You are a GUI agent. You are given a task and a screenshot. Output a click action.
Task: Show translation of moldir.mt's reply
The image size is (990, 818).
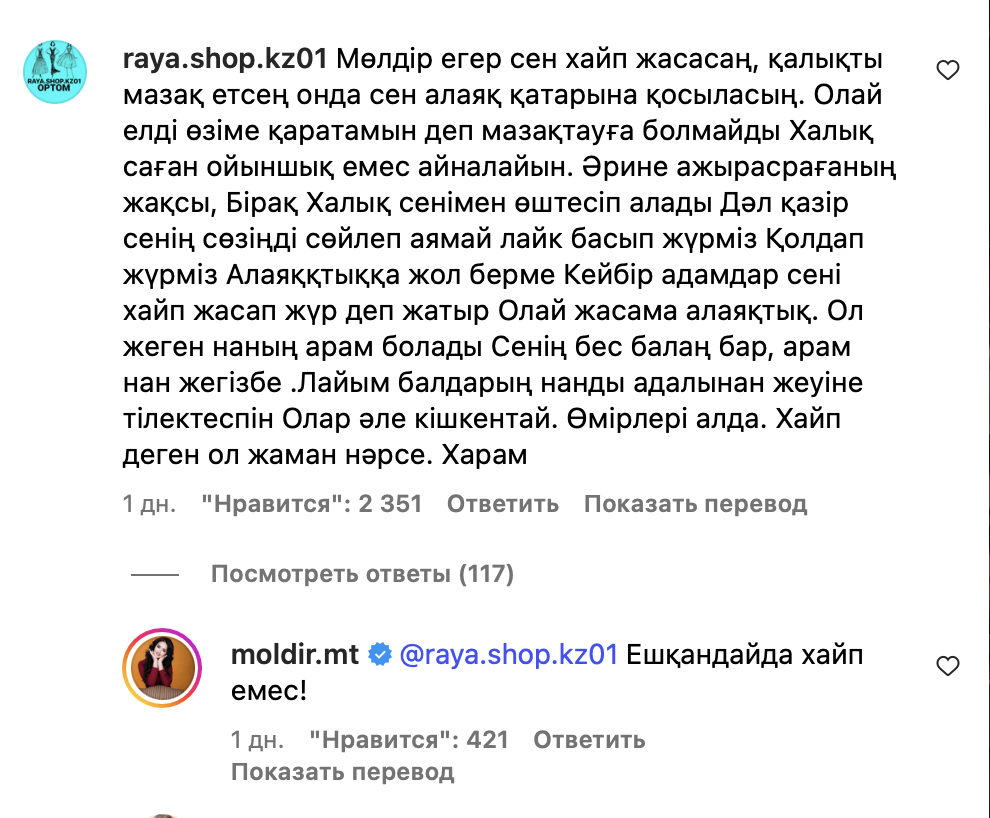pyautogui.click(x=342, y=772)
